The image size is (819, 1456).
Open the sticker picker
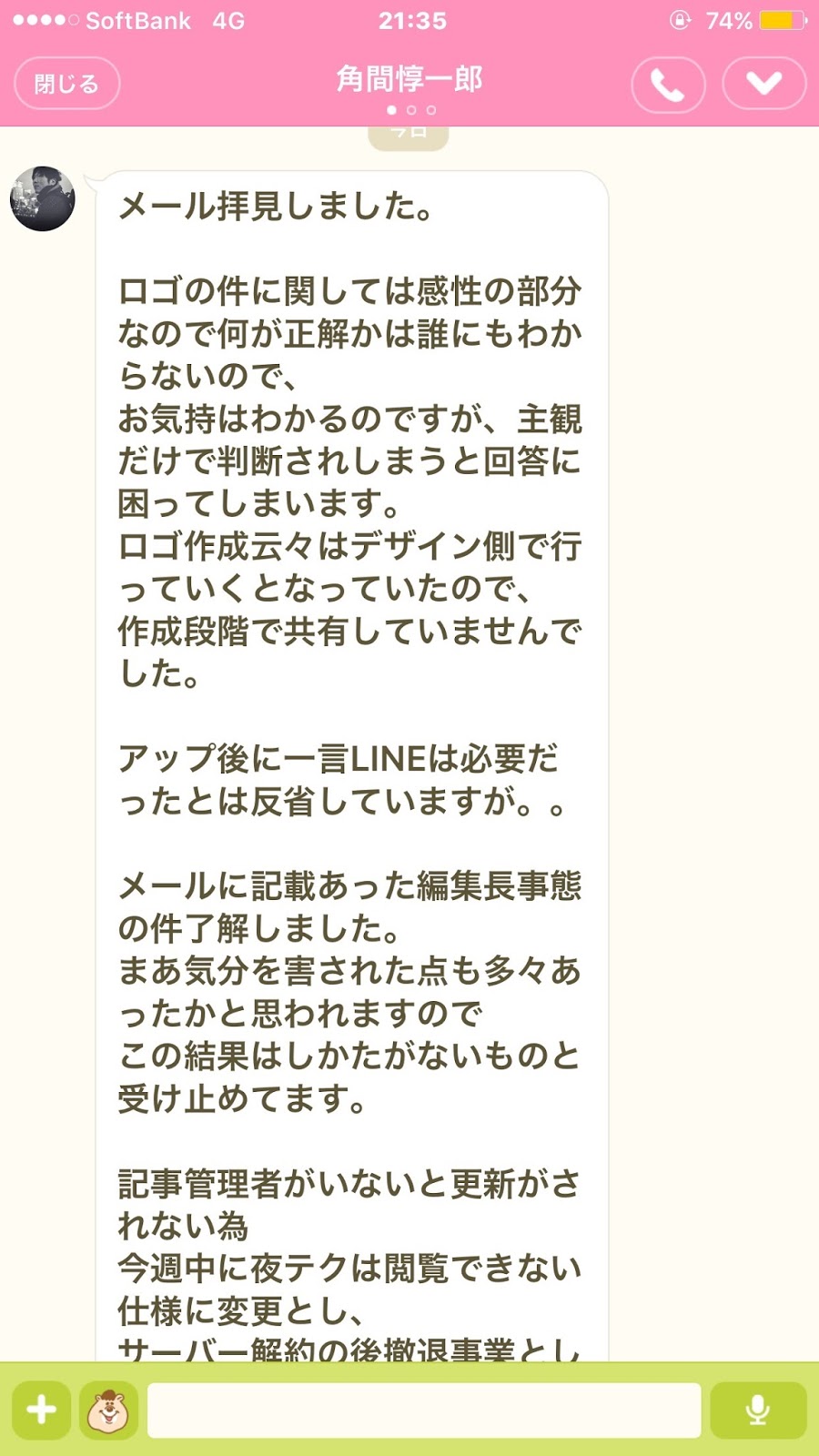coord(109,1410)
